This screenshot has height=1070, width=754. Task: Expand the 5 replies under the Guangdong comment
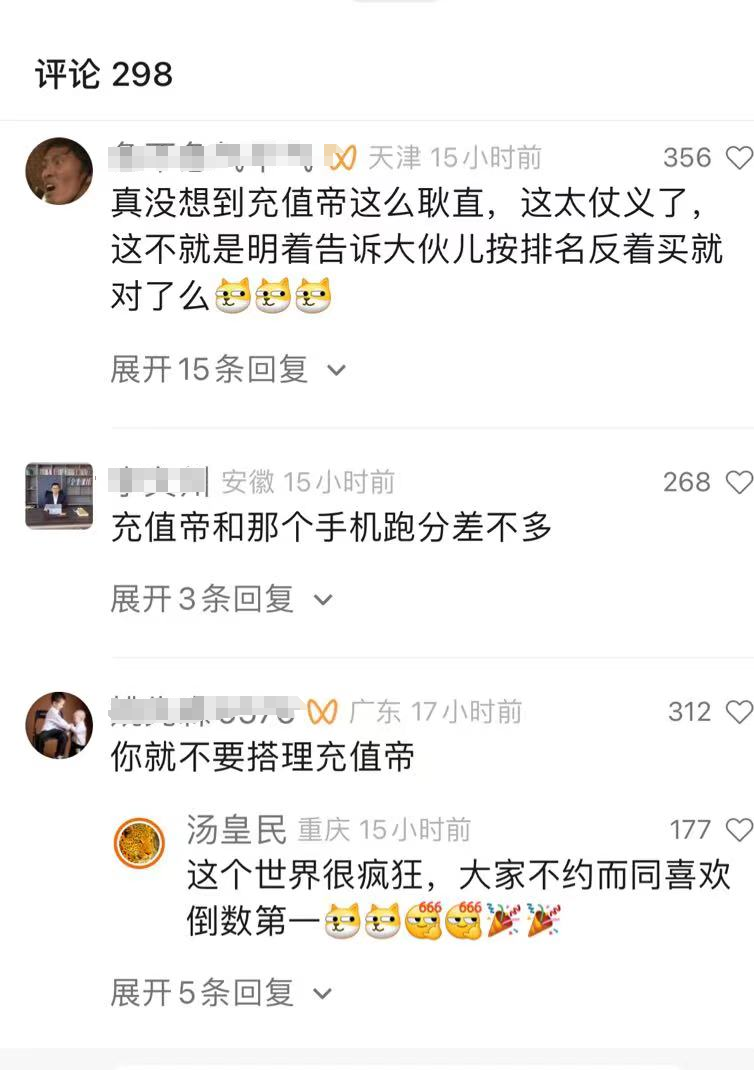point(221,993)
